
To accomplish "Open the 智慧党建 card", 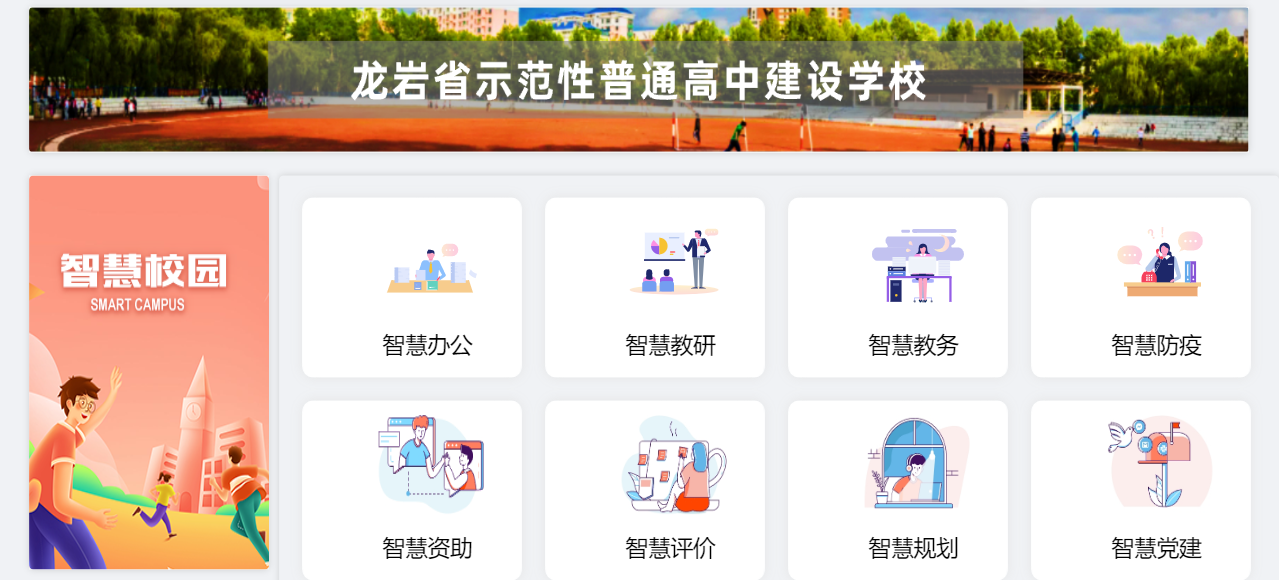I will (x=1141, y=490).
